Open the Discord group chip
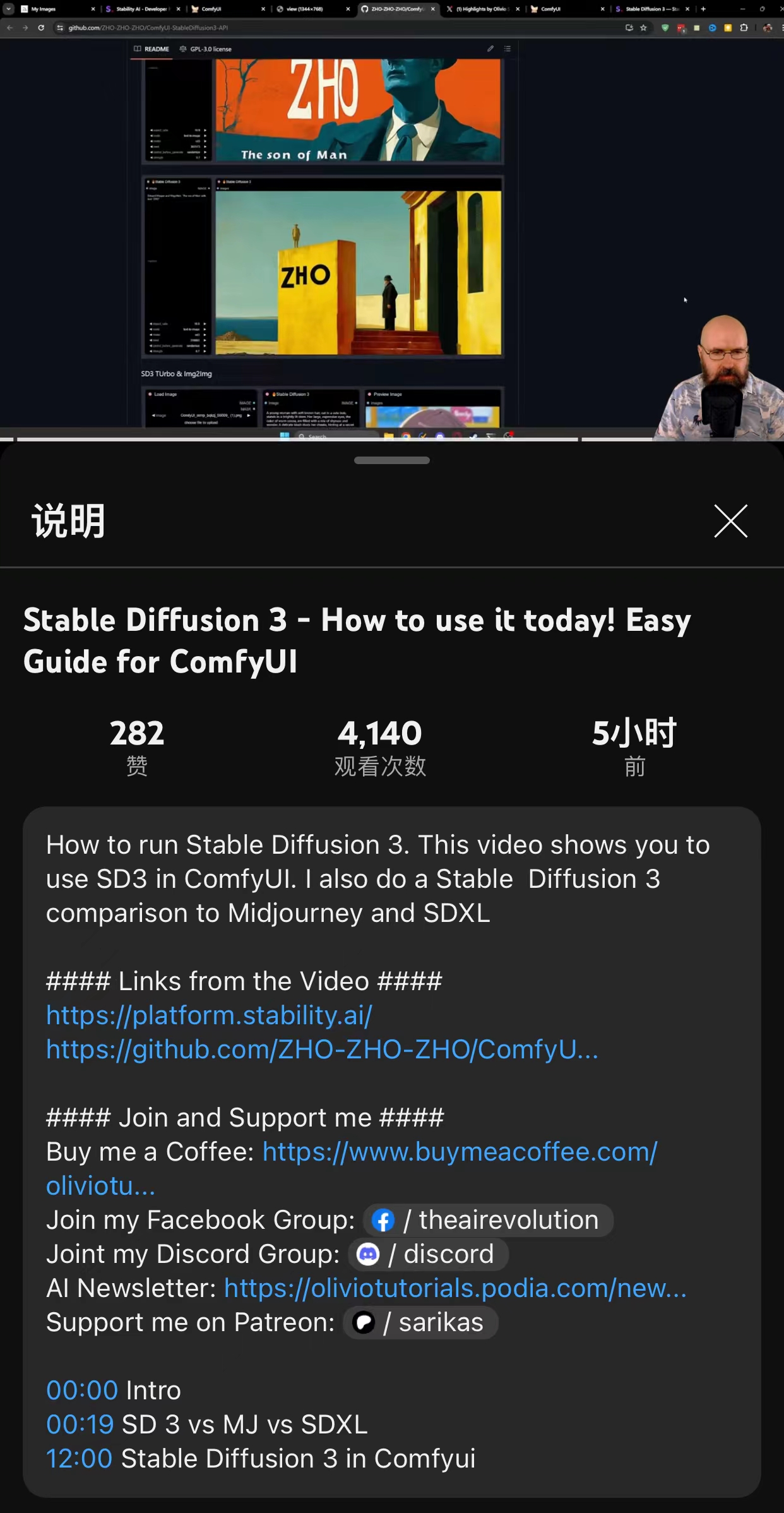The width and height of the screenshot is (784, 1513). point(429,1254)
